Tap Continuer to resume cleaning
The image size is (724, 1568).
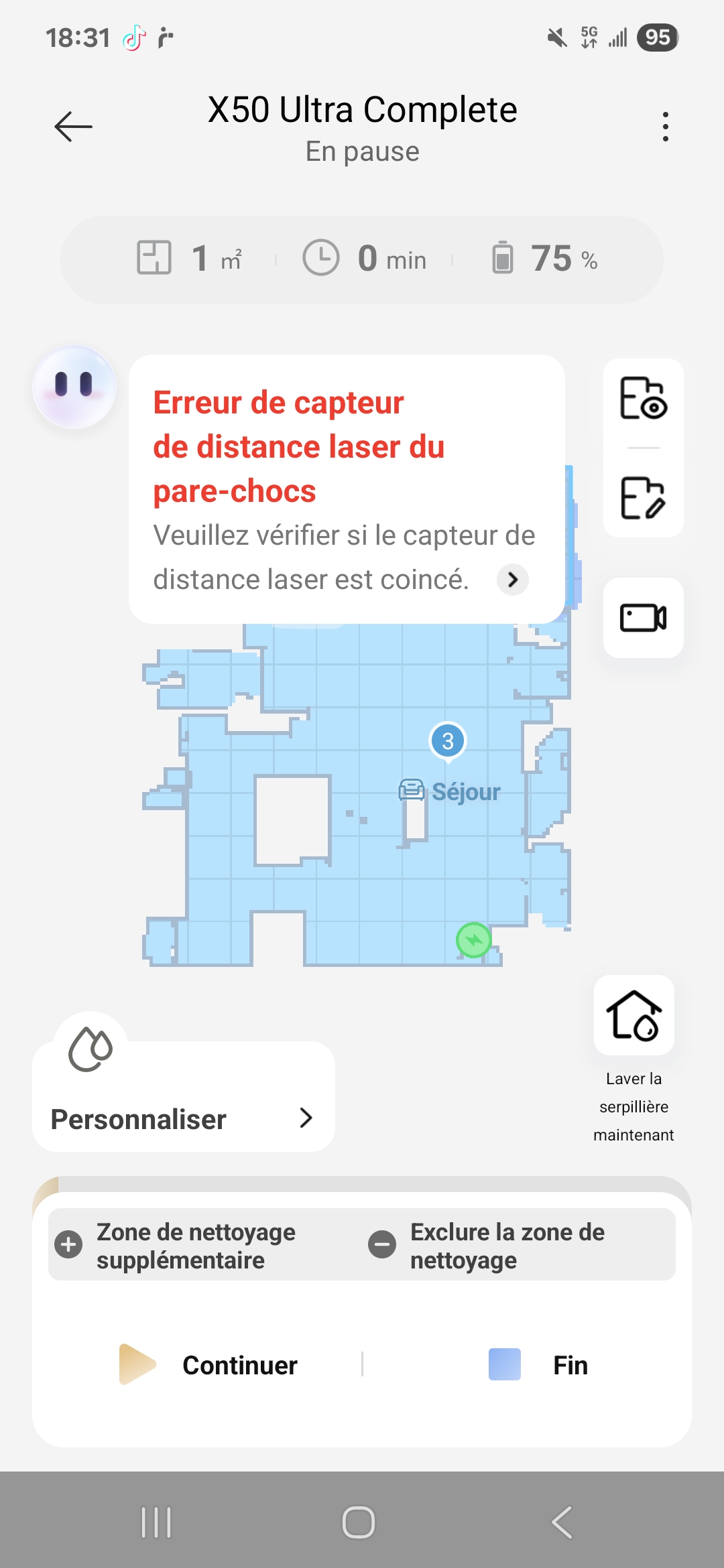click(209, 1365)
